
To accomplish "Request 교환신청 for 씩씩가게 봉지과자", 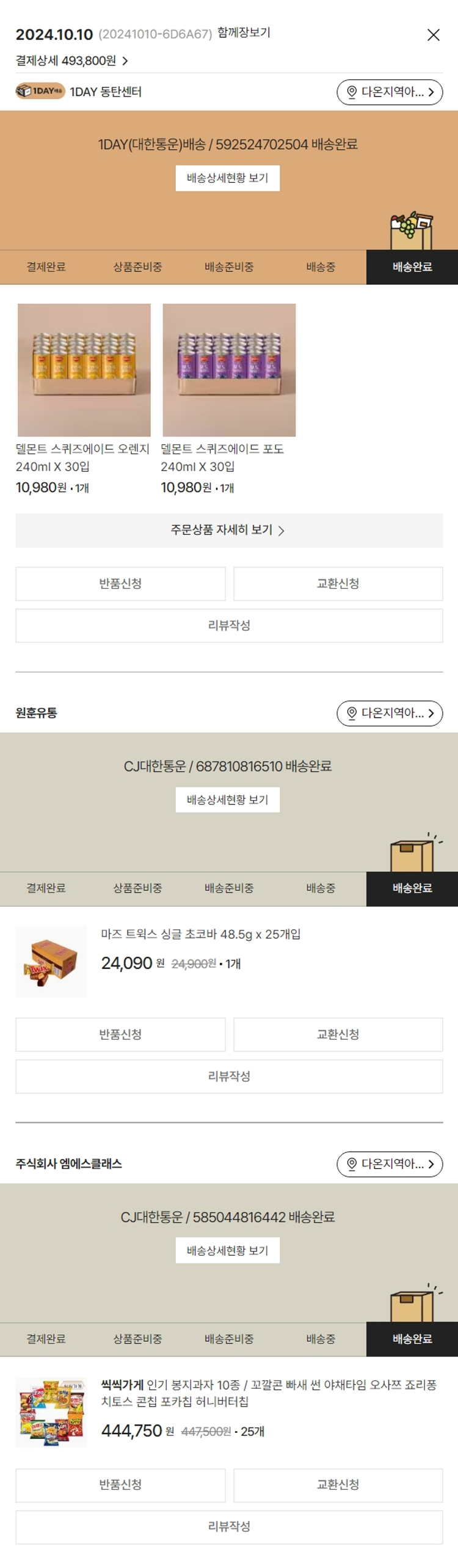I will coord(338,1484).
